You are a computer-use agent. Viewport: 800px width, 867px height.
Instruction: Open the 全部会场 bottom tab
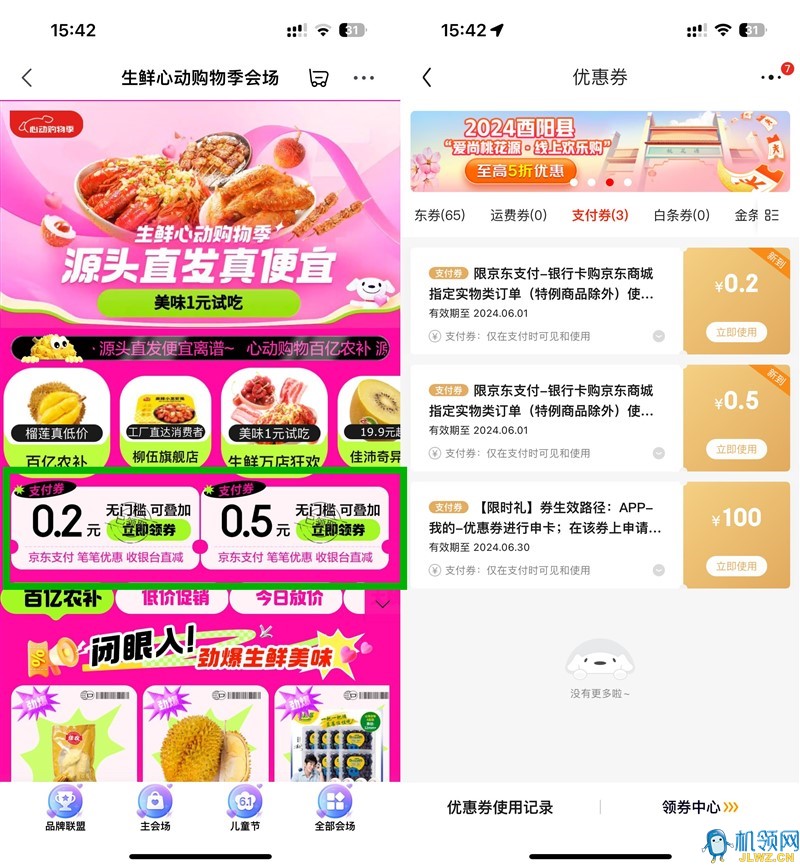coord(335,808)
